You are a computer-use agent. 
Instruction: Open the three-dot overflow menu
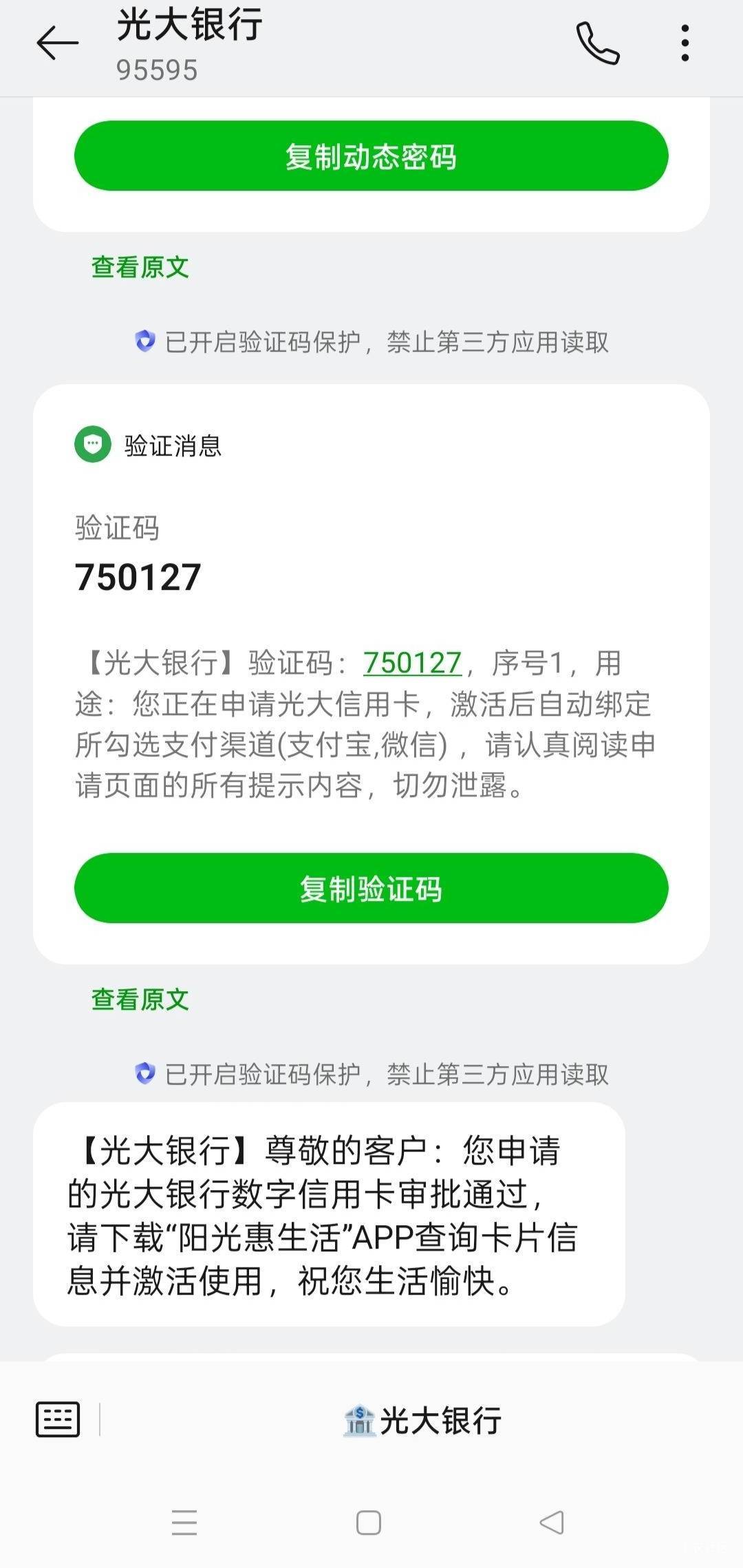click(685, 43)
